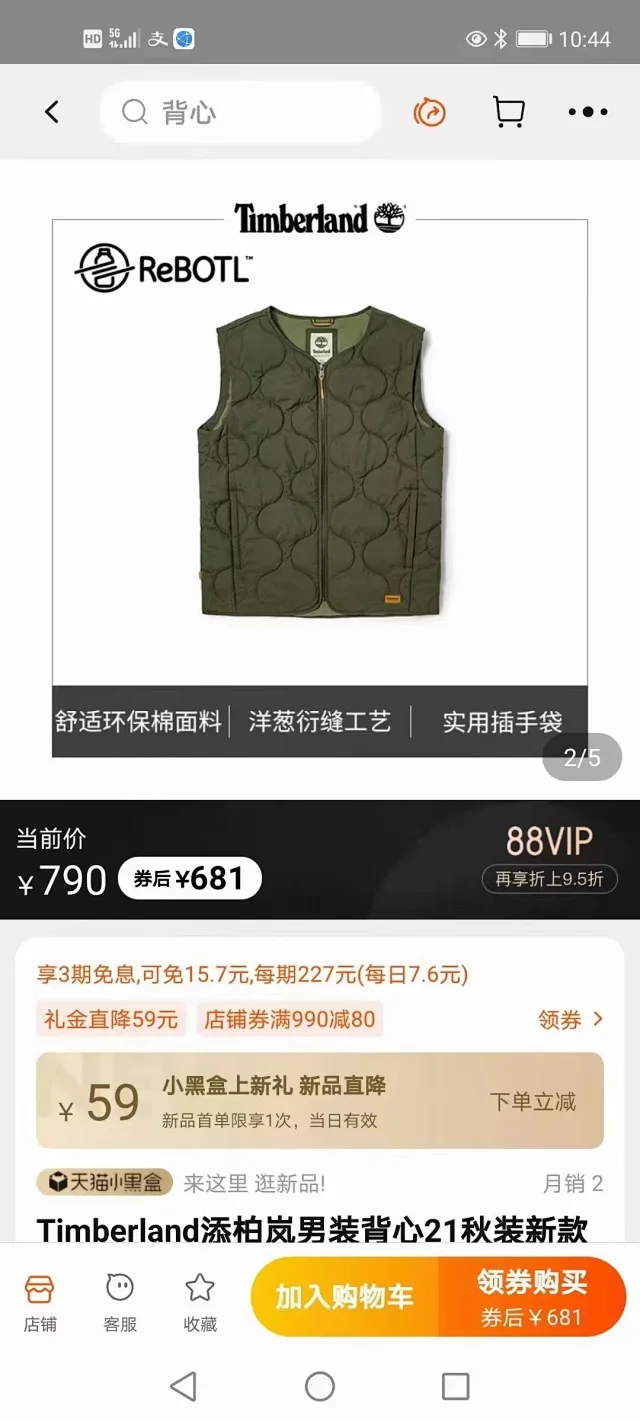This screenshot has width=640, height=1422.
Task: Add item to favorites with 收藏
Action: [200, 1302]
